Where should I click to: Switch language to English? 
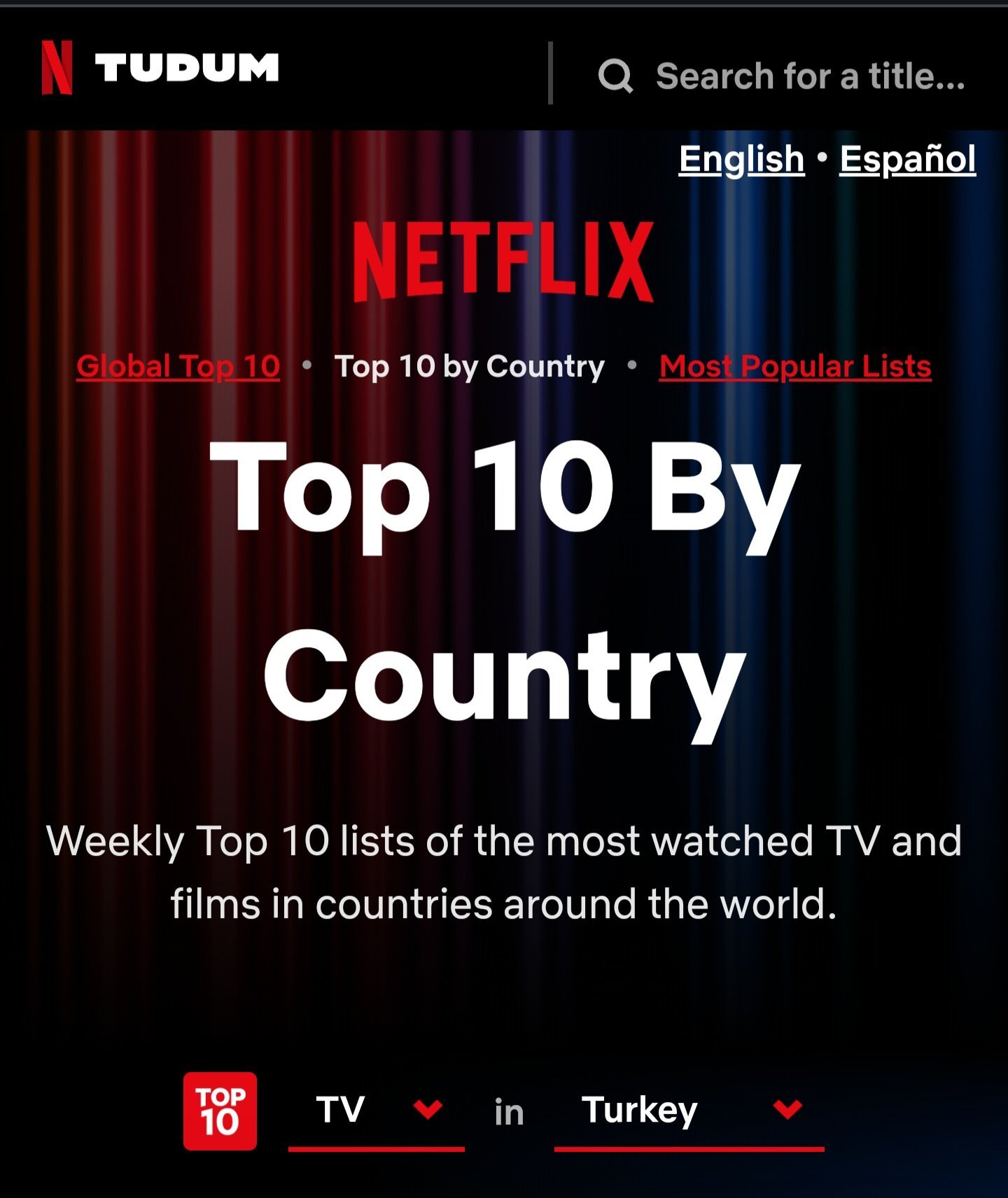(741, 159)
